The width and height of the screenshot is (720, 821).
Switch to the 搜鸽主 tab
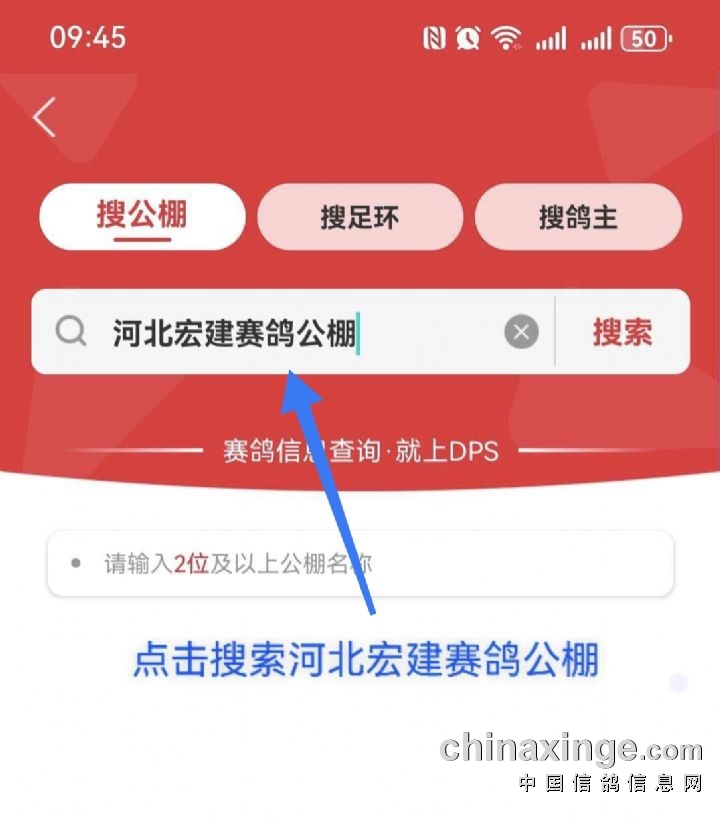click(x=578, y=217)
